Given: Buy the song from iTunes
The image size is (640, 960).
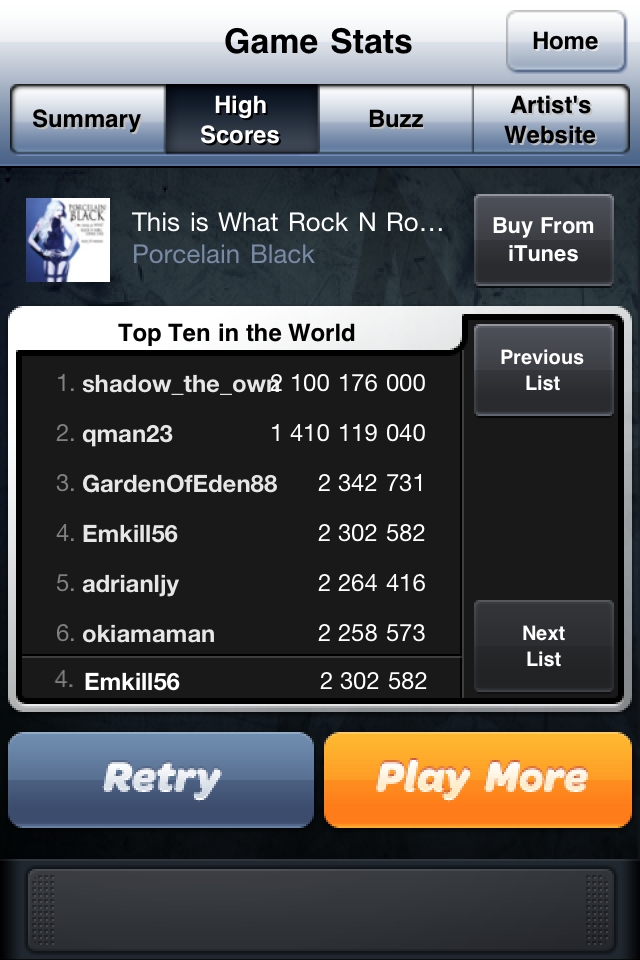Looking at the screenshot, I should pos(543,240).
